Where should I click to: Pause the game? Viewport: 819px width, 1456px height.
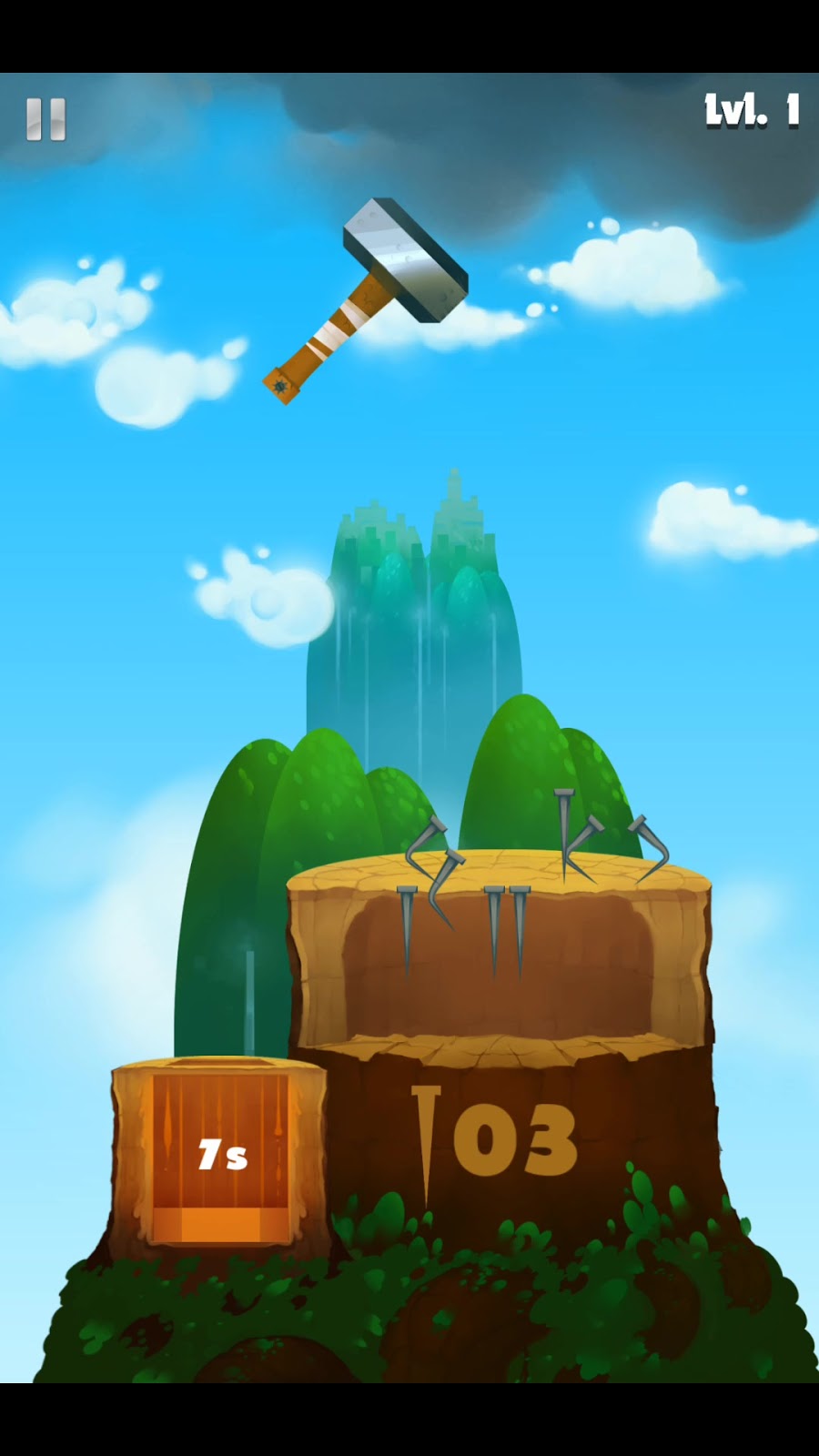45,119
